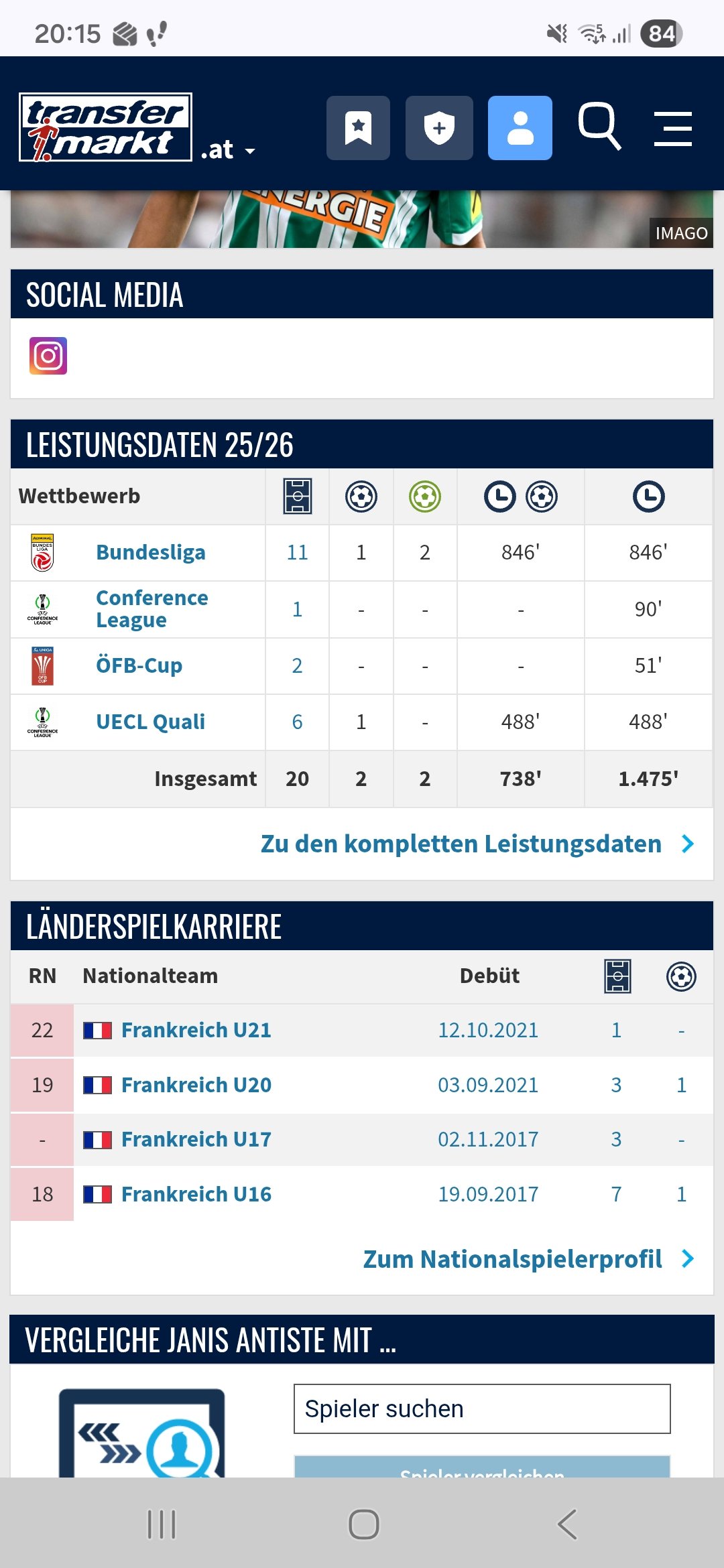
Task: Open Conference League competition link
Action: (x=152, y=608)
